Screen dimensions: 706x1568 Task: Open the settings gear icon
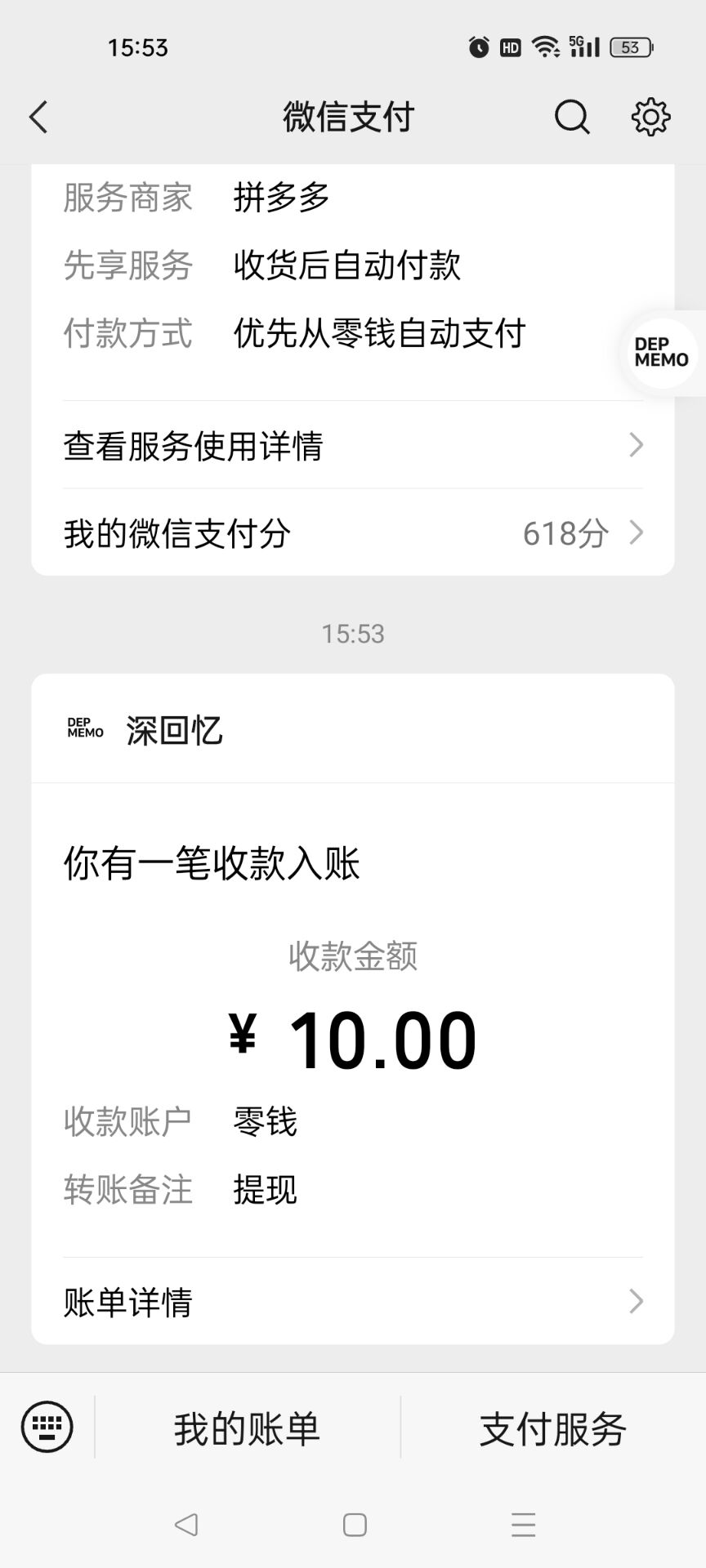point(650,117)
